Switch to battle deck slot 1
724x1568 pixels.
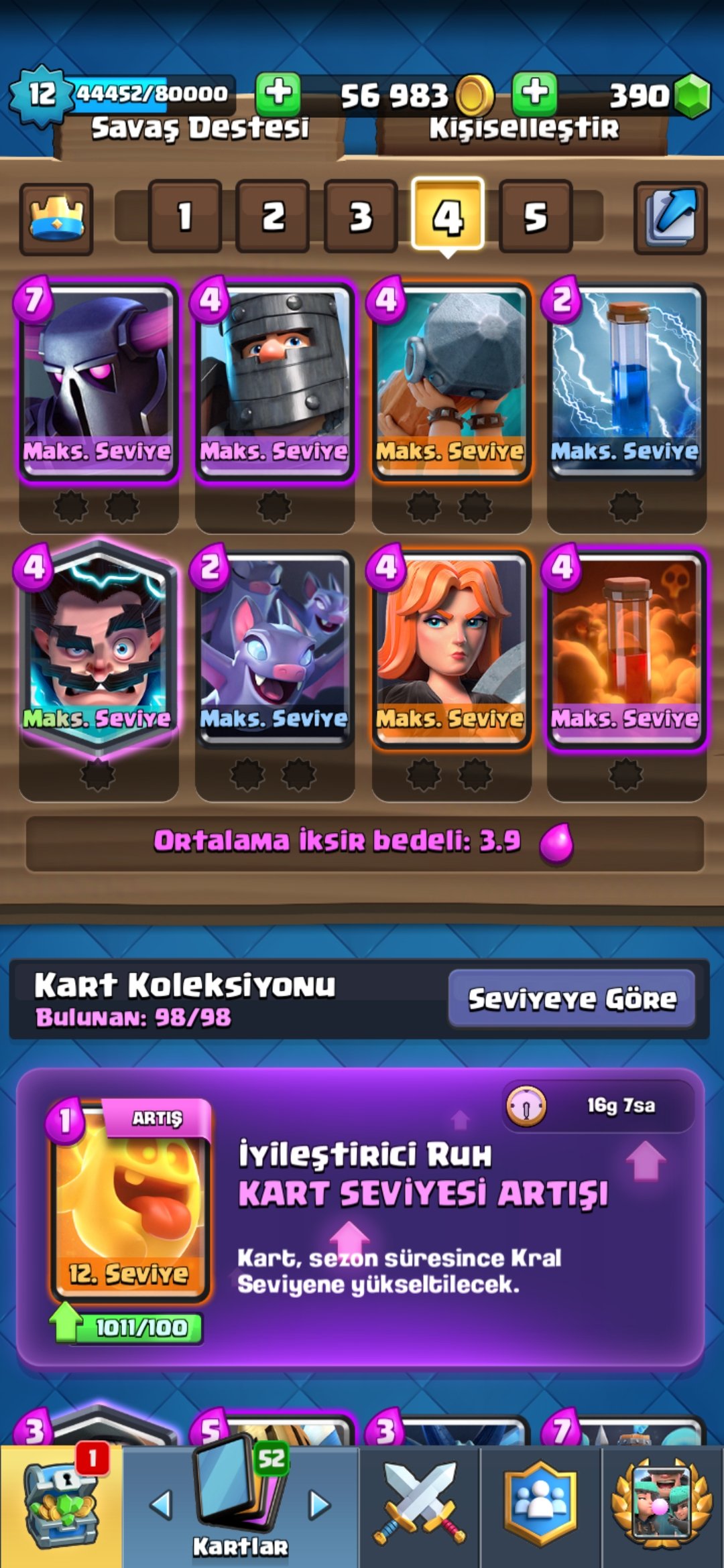[x=185, y=216]
